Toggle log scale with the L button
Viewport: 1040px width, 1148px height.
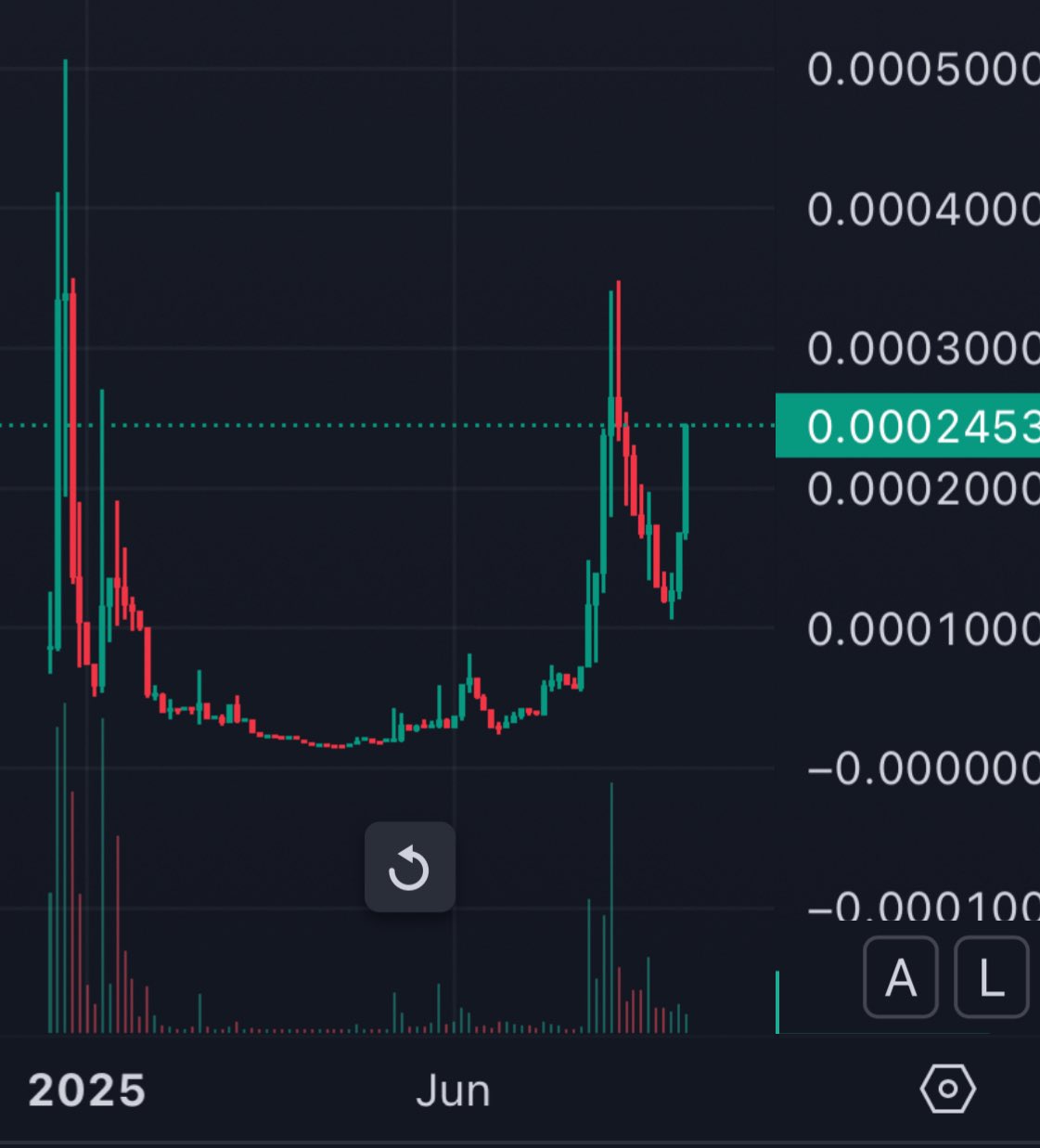click(991, 977)
